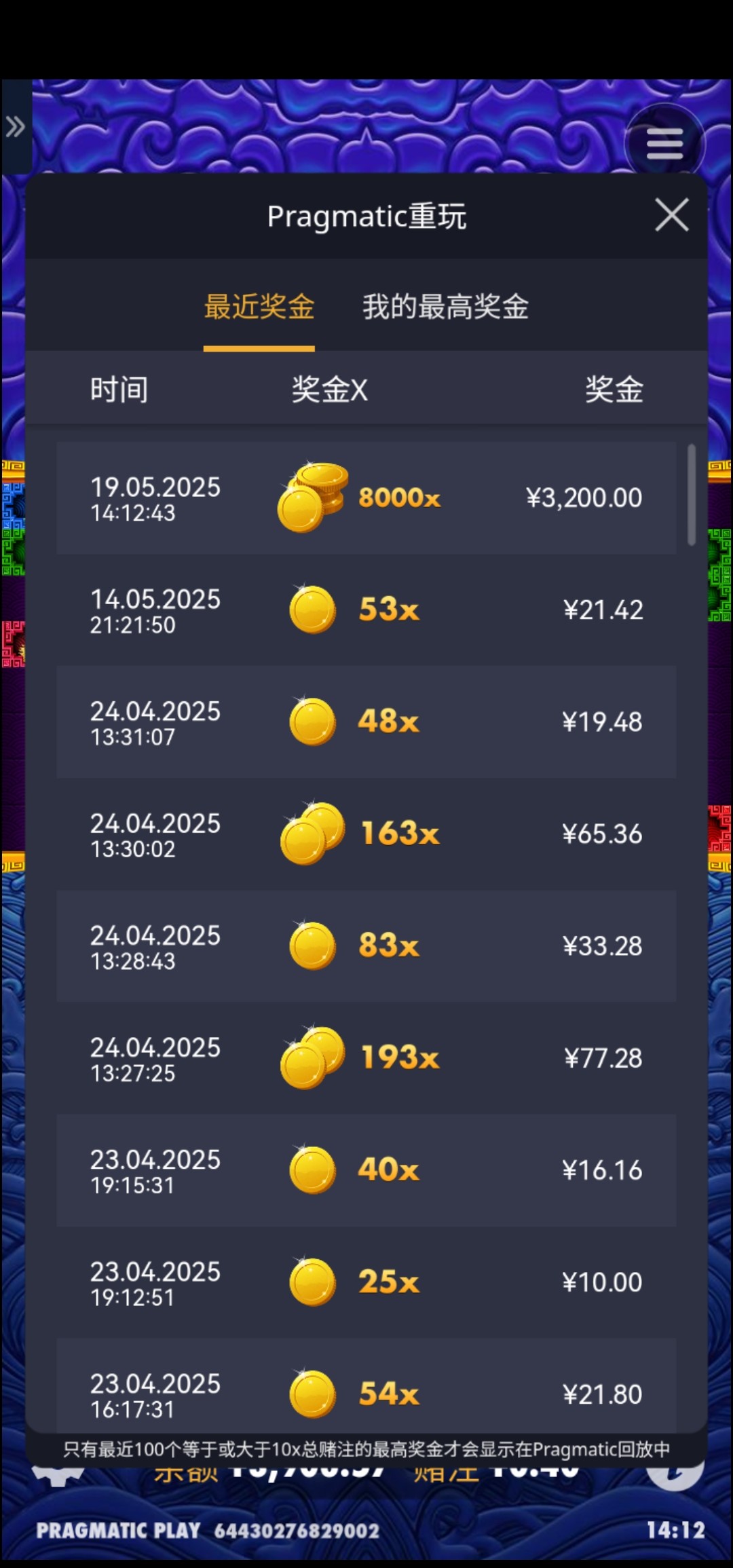Open the 83x replay at 13:28:43
Screen dimensions: 733x1568
[366, 946]
